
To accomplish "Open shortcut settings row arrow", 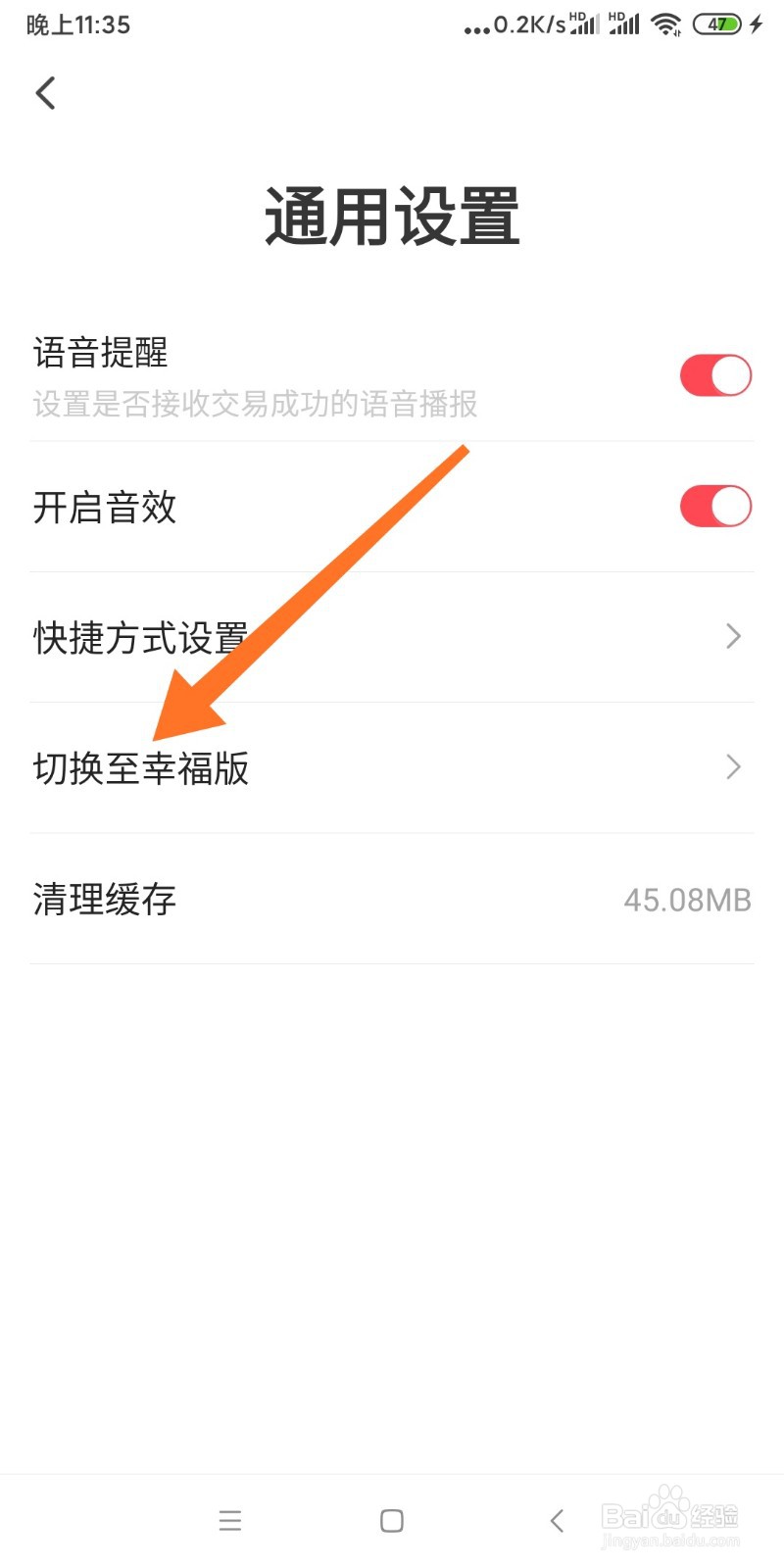I will 732,636.
